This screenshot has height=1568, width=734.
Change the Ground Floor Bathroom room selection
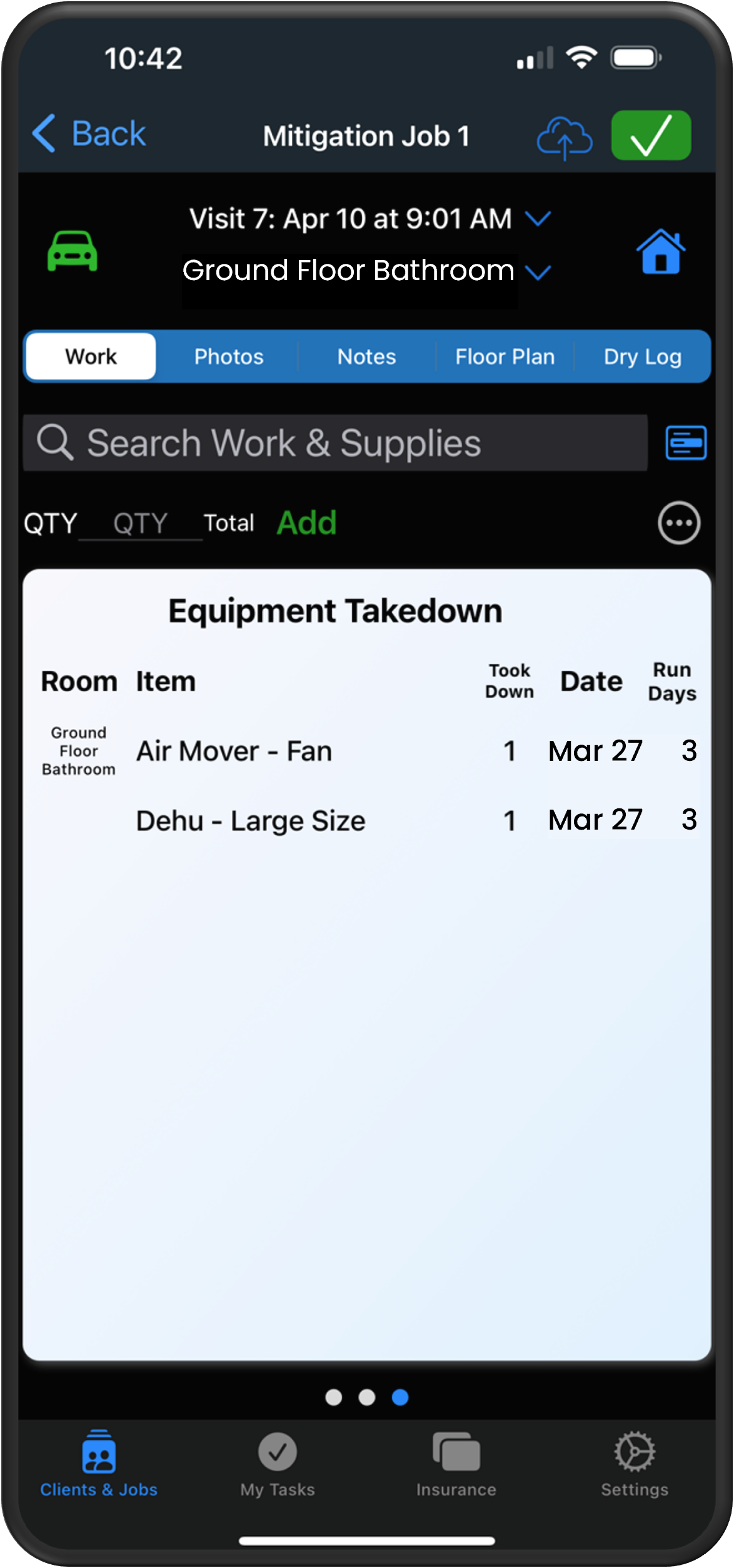tap(538, 271)
